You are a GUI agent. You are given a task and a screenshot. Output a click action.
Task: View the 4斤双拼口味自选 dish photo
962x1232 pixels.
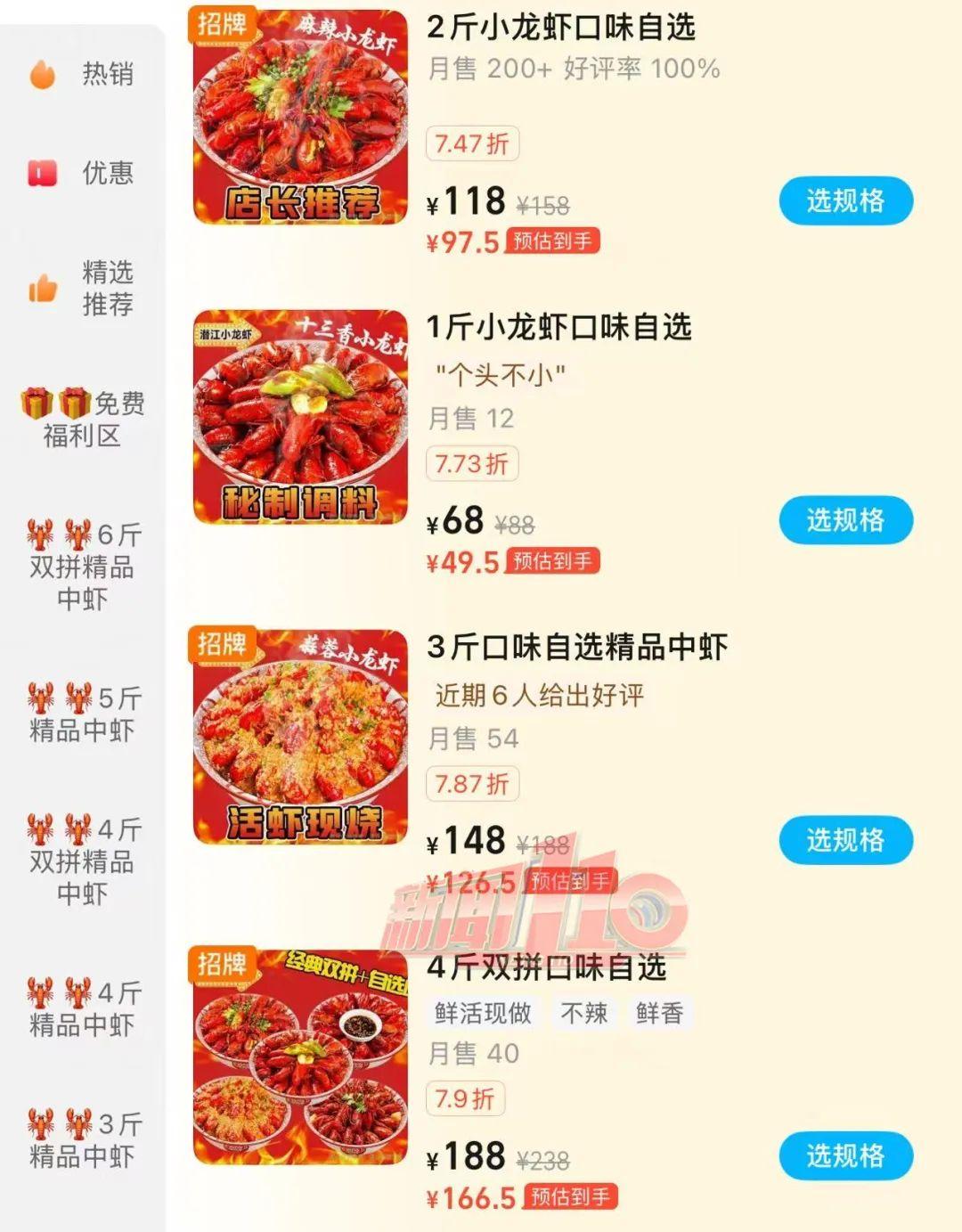(300, 1057)
